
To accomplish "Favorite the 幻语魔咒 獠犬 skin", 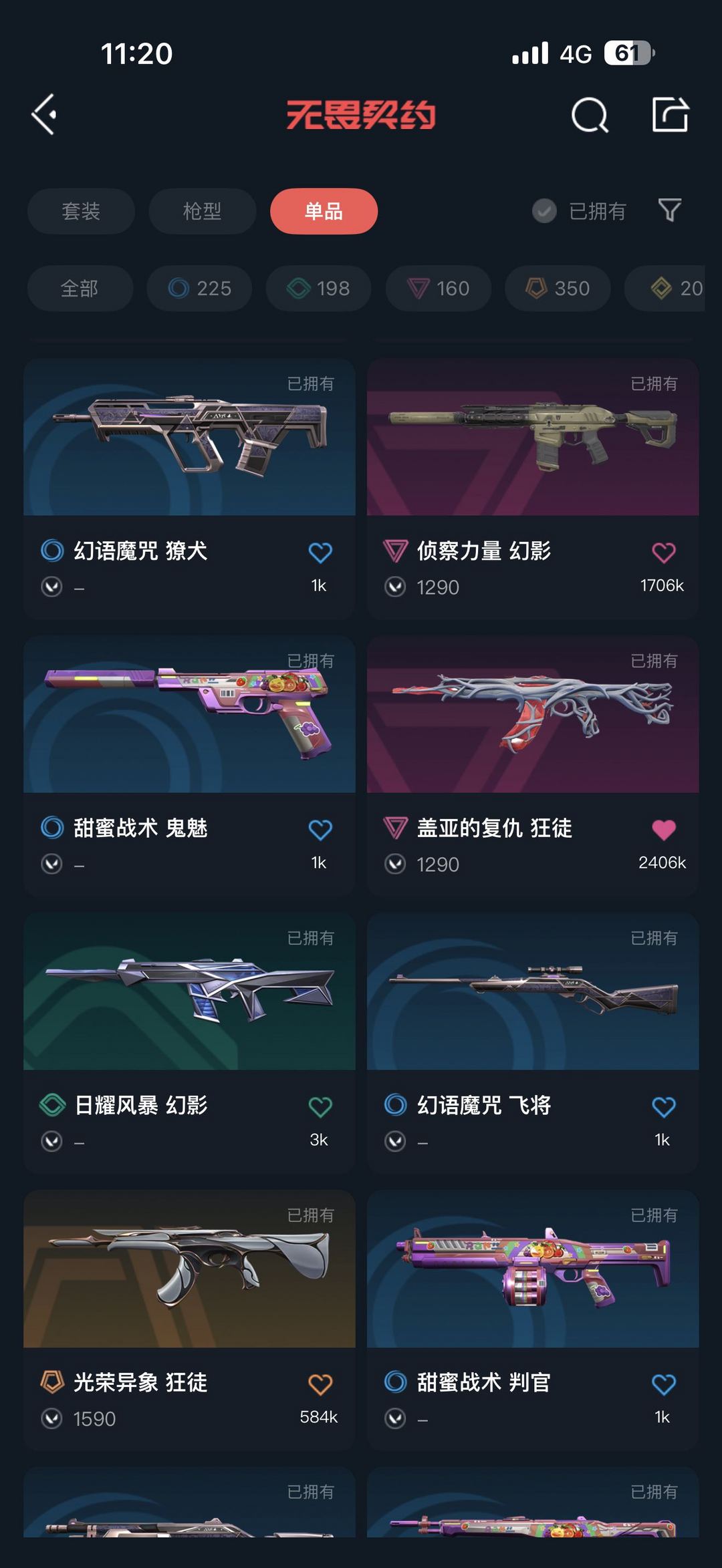I will click(x=320, y=551).
